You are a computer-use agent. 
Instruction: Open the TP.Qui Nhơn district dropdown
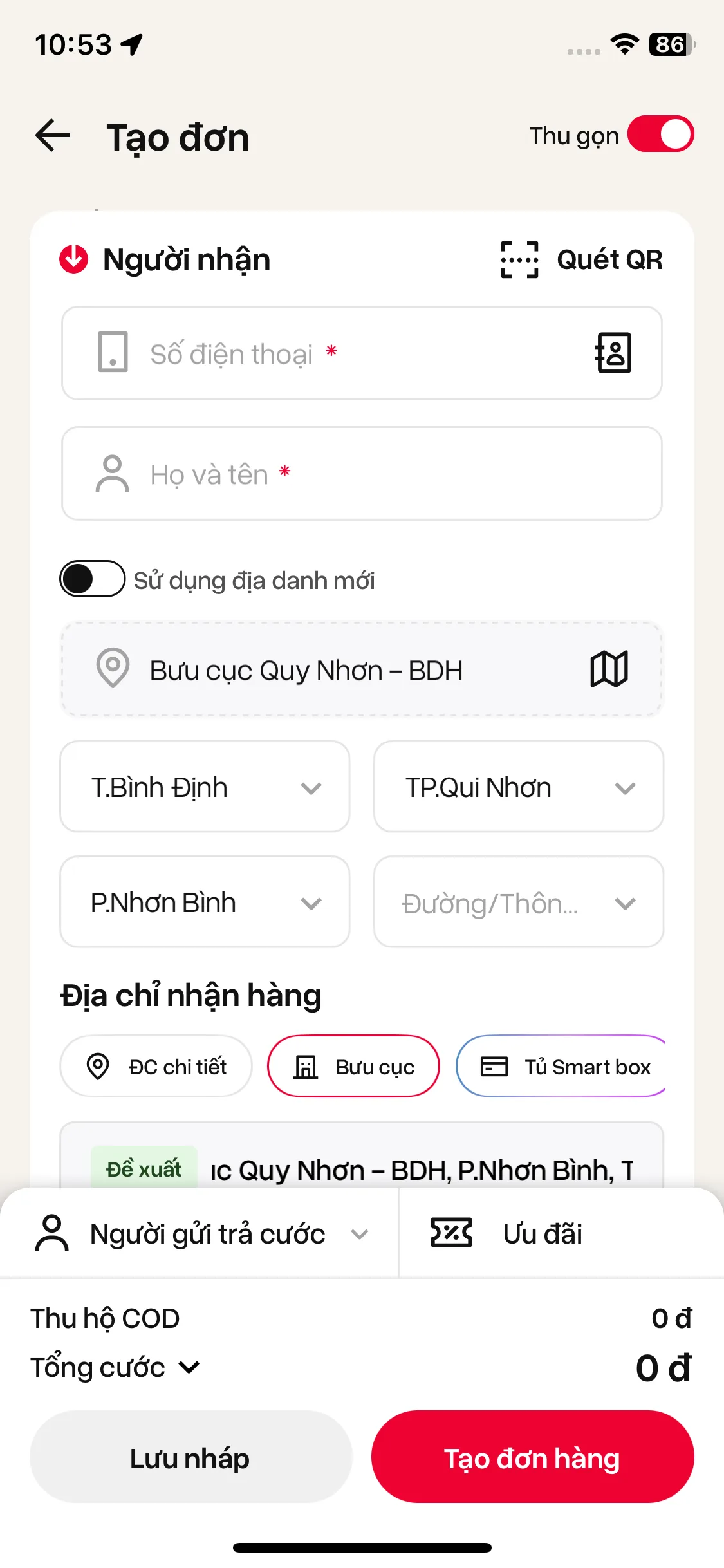[518, 787]
